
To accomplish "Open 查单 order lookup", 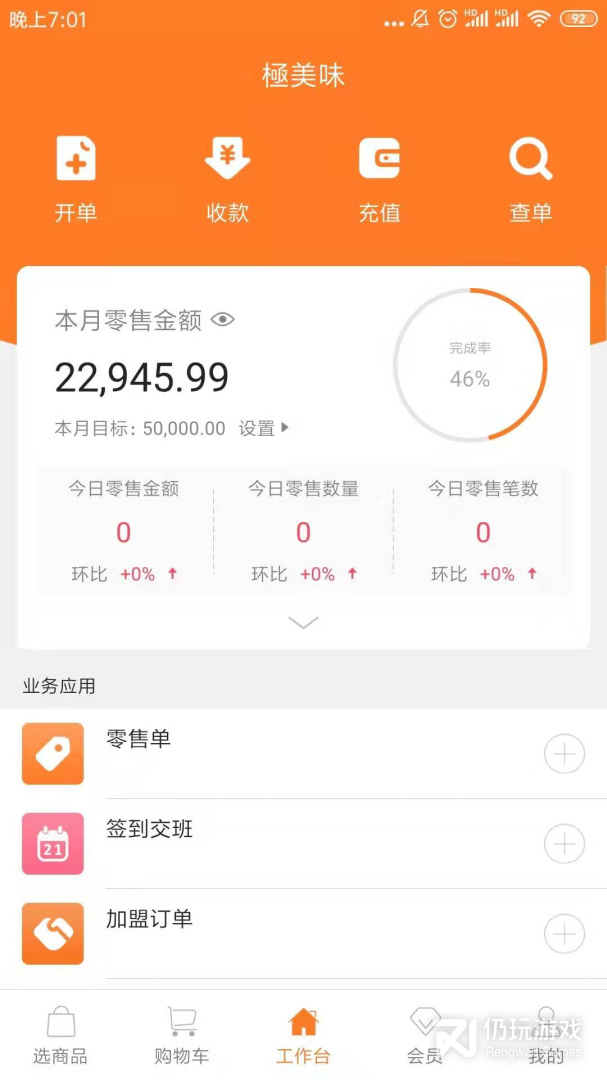I will pos(531,179).
